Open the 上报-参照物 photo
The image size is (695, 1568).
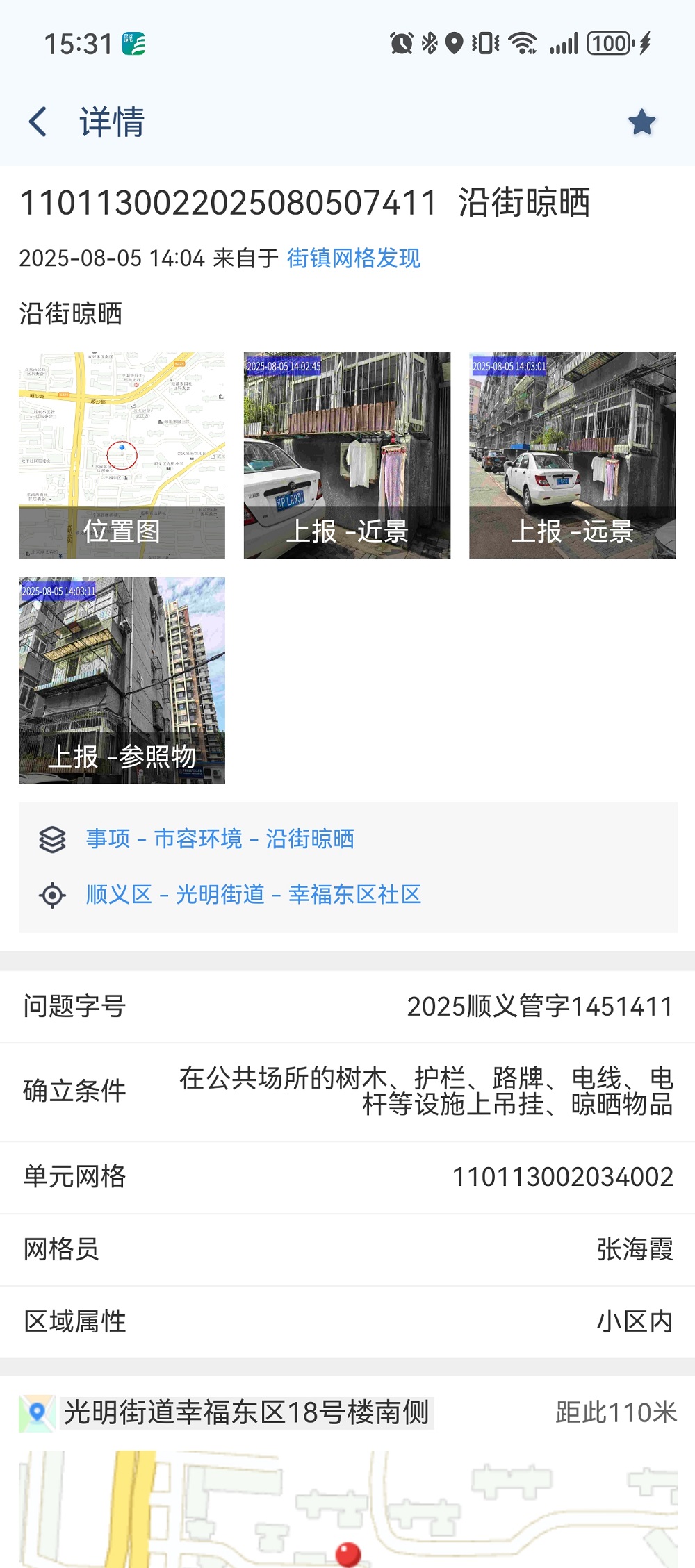(122, 680)
